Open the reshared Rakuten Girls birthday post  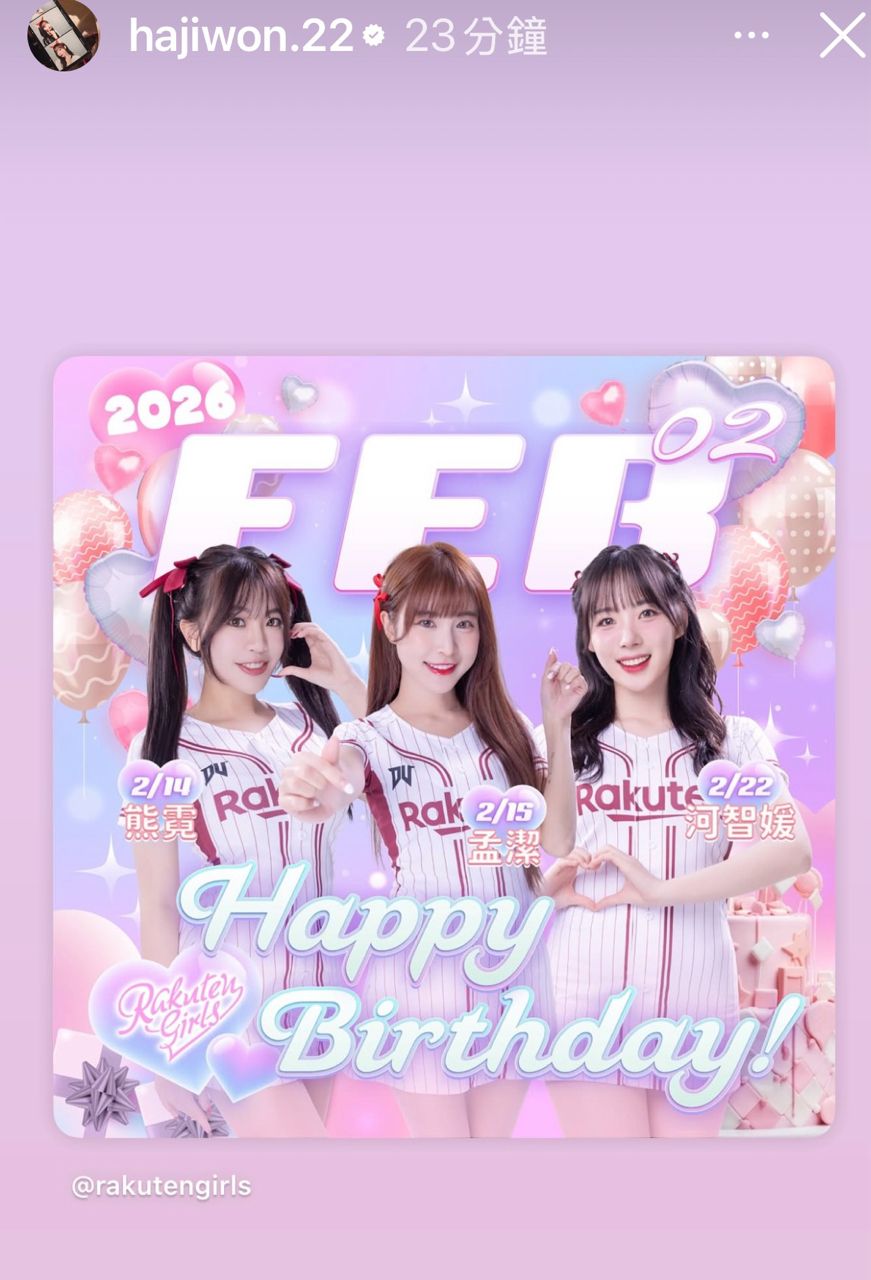point(443,746)
